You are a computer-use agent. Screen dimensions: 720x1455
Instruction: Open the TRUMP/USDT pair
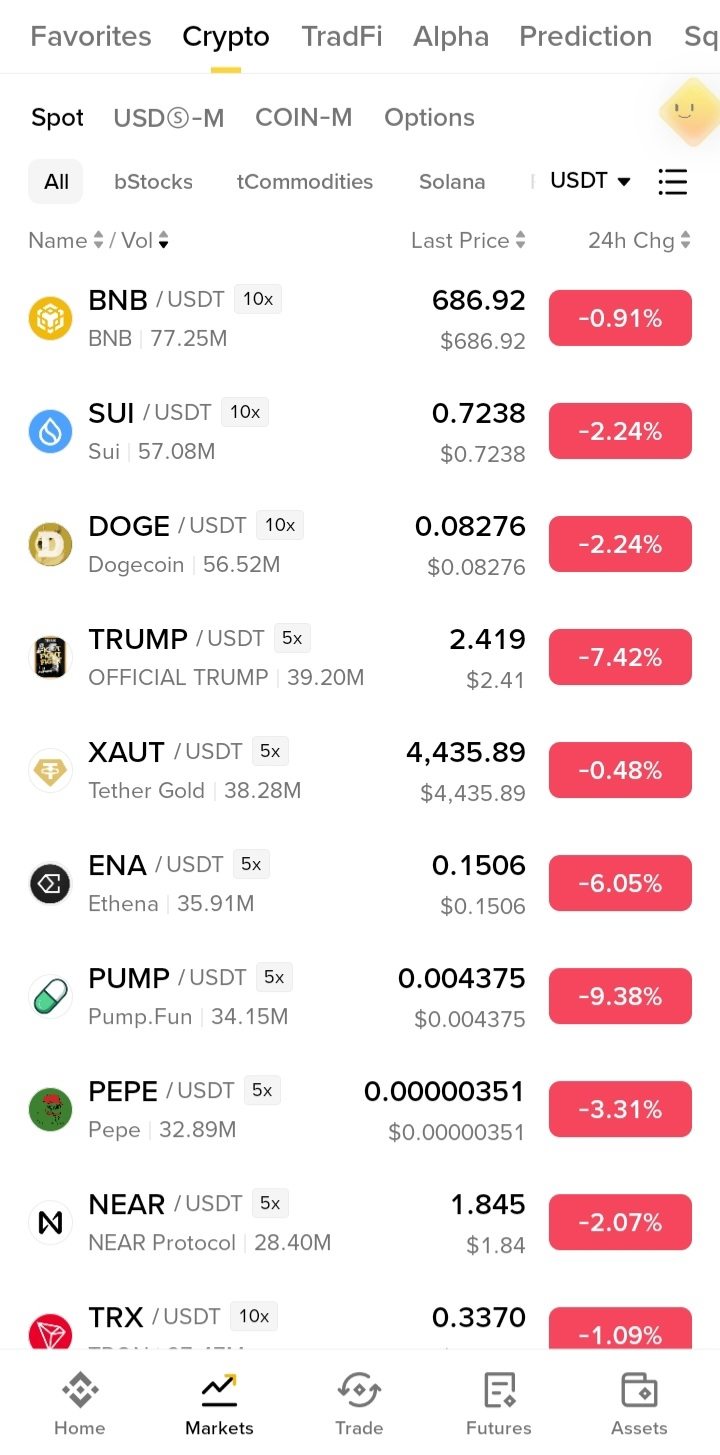[x=360, y=658]
